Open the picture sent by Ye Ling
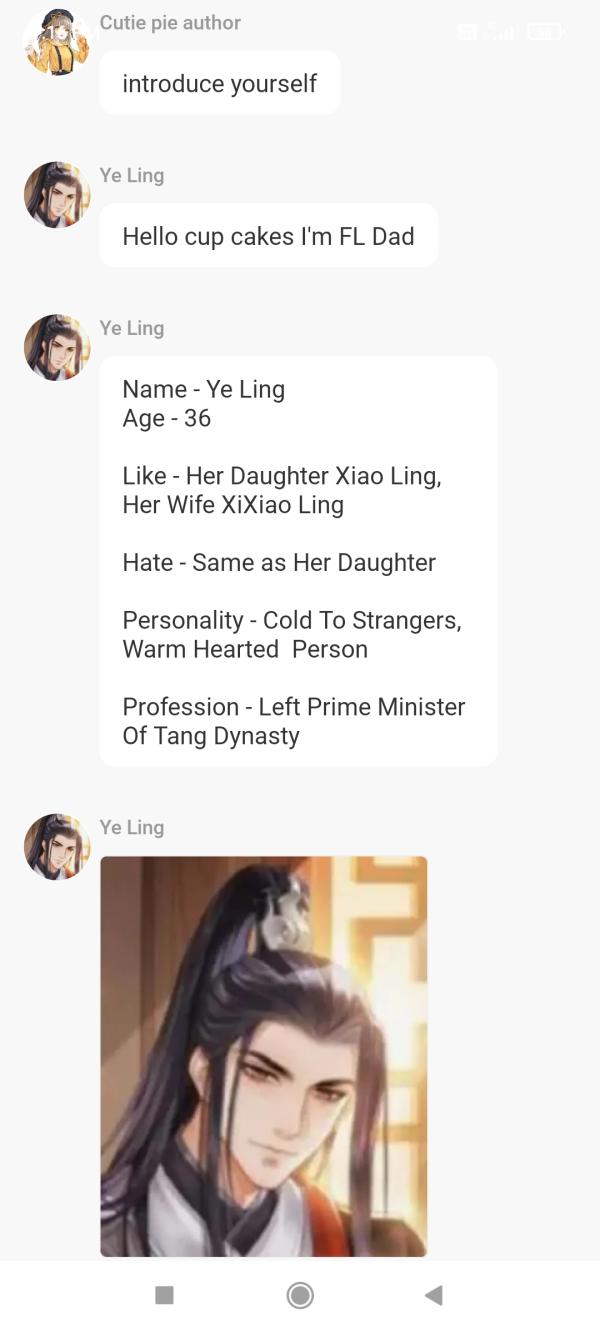 coord(263,1055)
